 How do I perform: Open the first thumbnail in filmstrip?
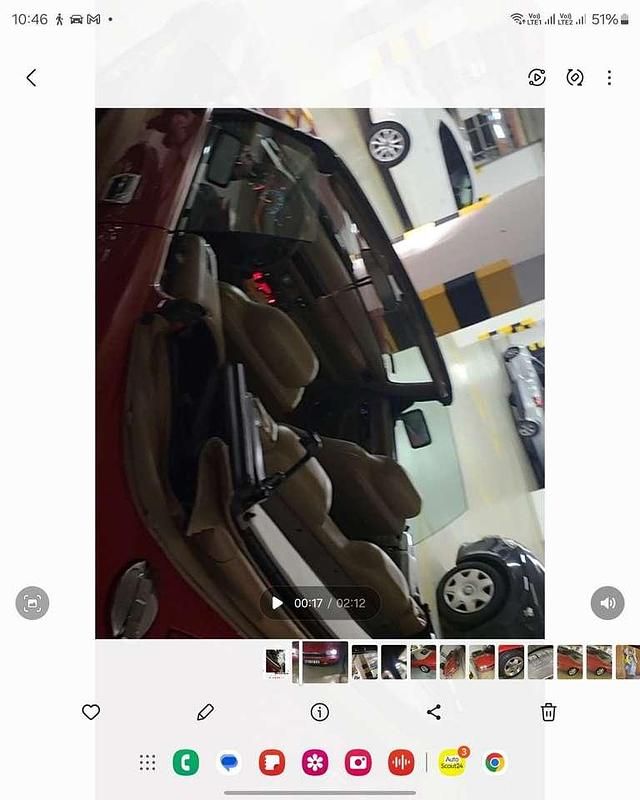tap(276, 662)
